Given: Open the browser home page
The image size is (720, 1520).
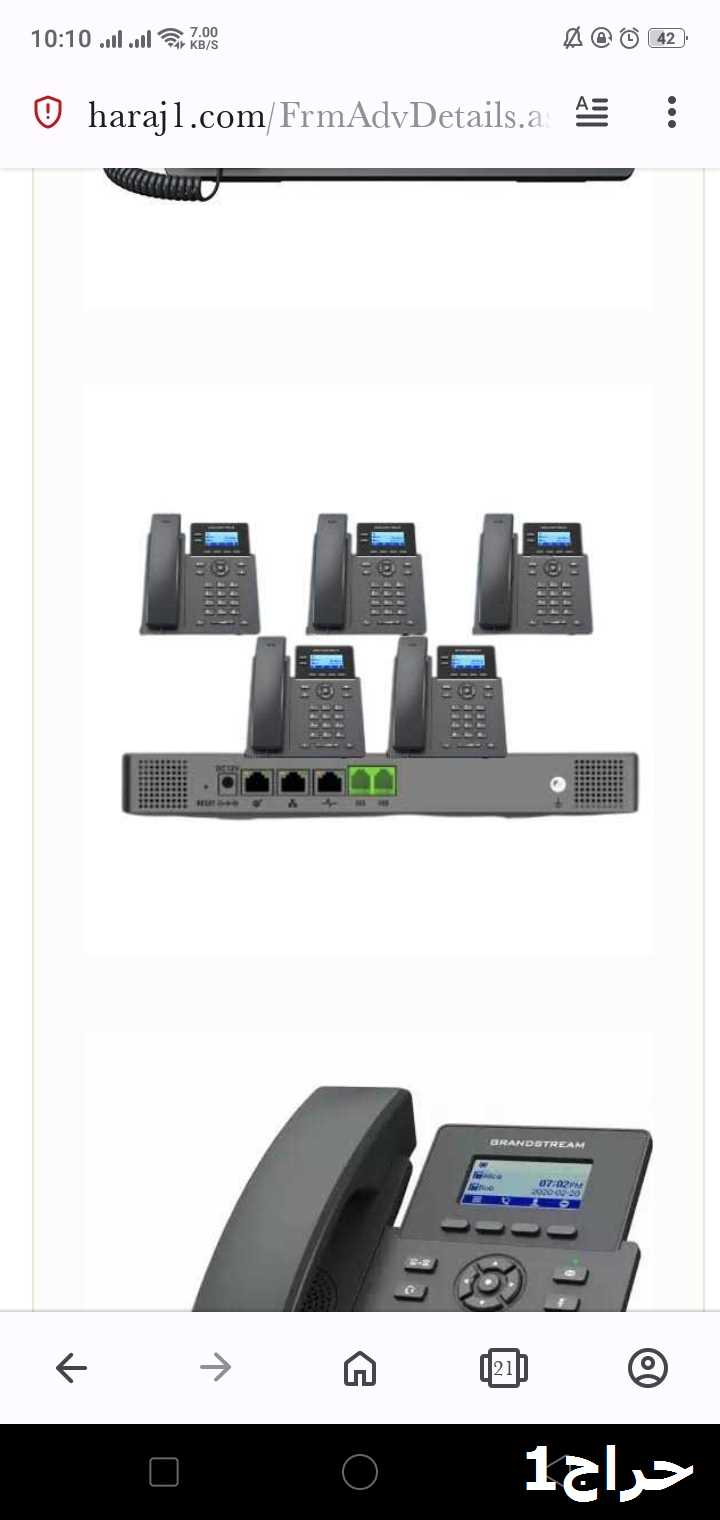Looking at the screenshot, I should (359, 1367).
